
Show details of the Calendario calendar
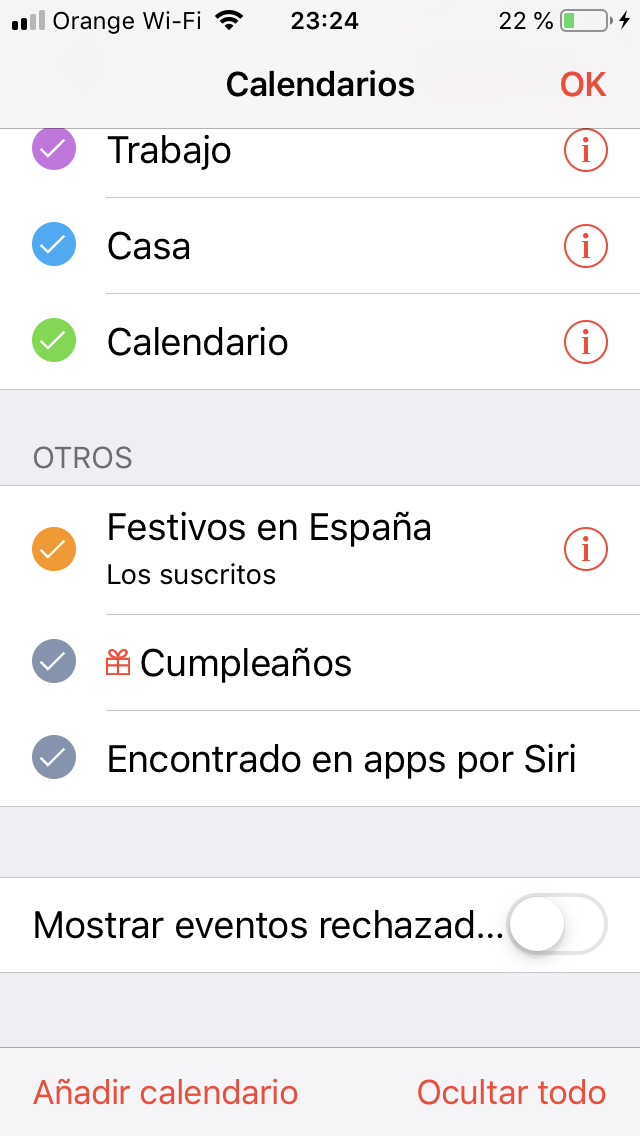pyautogui.click(x=585, y=342)
